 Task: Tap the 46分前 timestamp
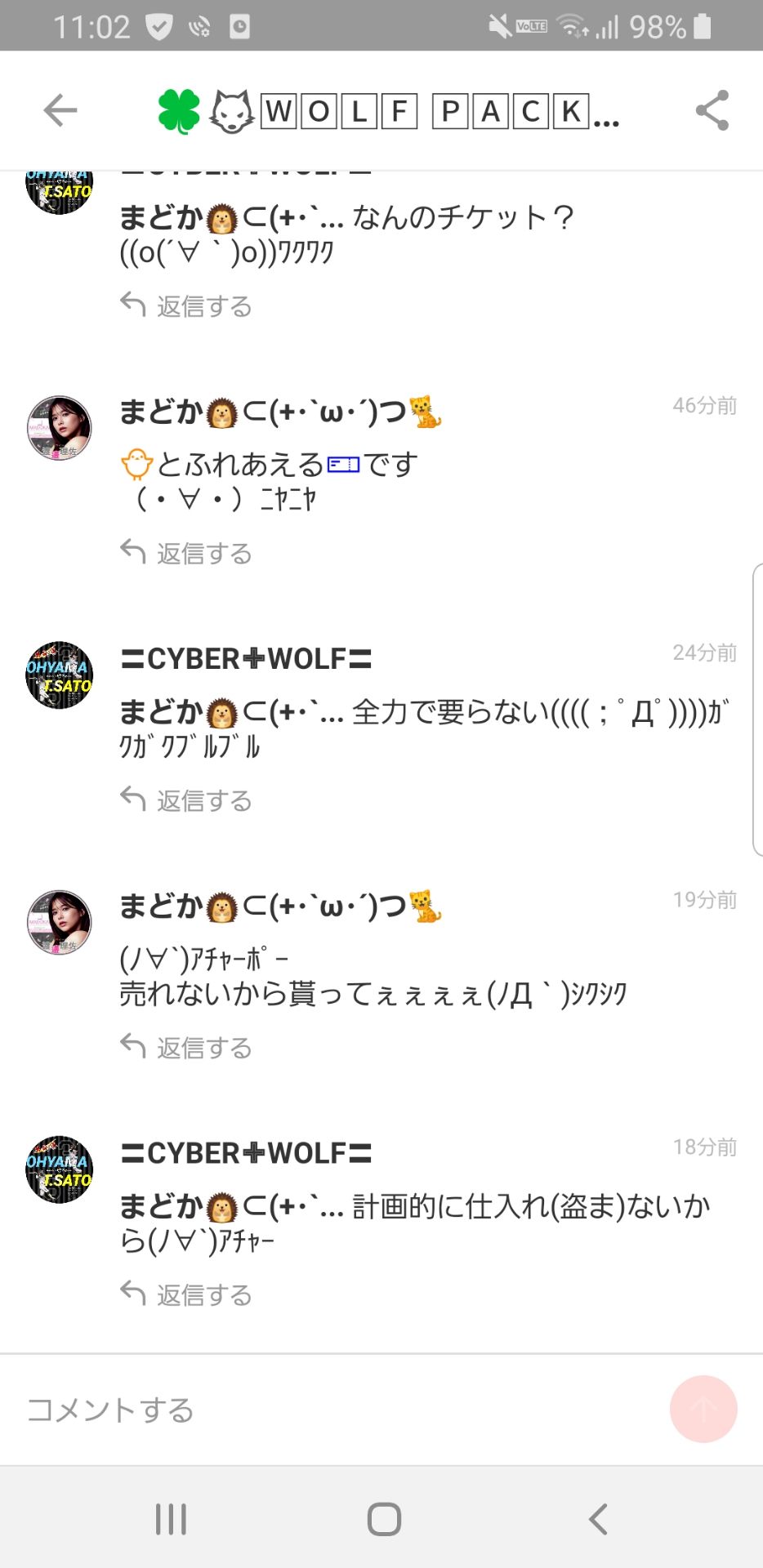click(704, 406)
